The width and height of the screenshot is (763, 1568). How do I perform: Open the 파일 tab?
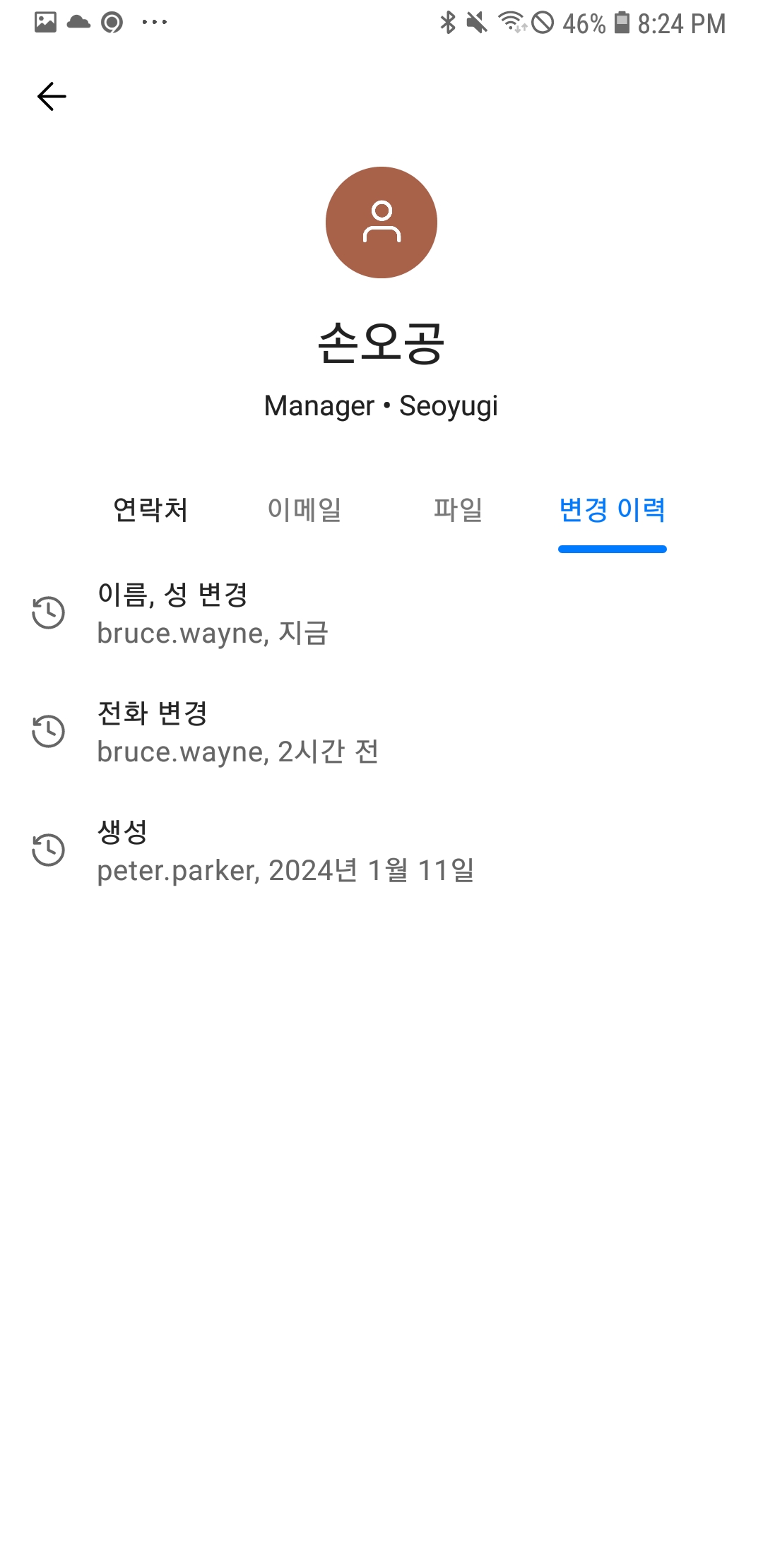(x=459, y=509)
